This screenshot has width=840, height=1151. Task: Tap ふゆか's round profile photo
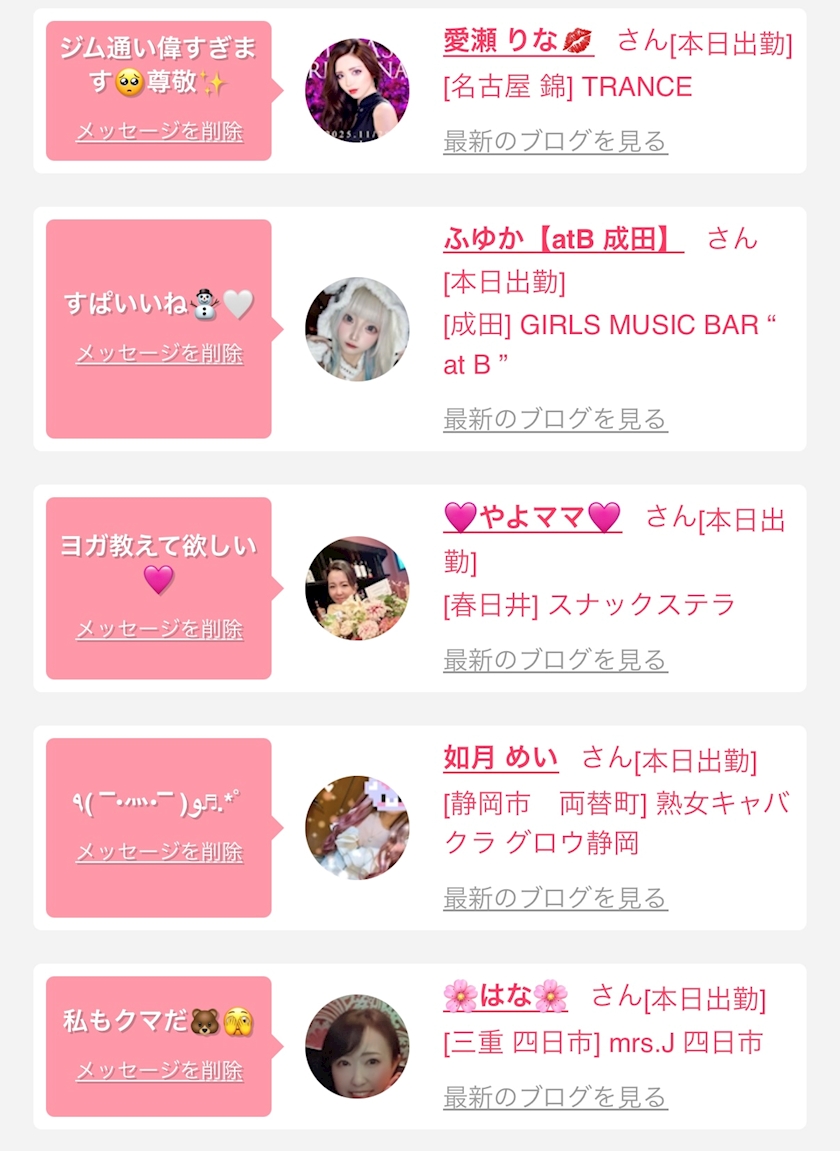click(358, 329)
